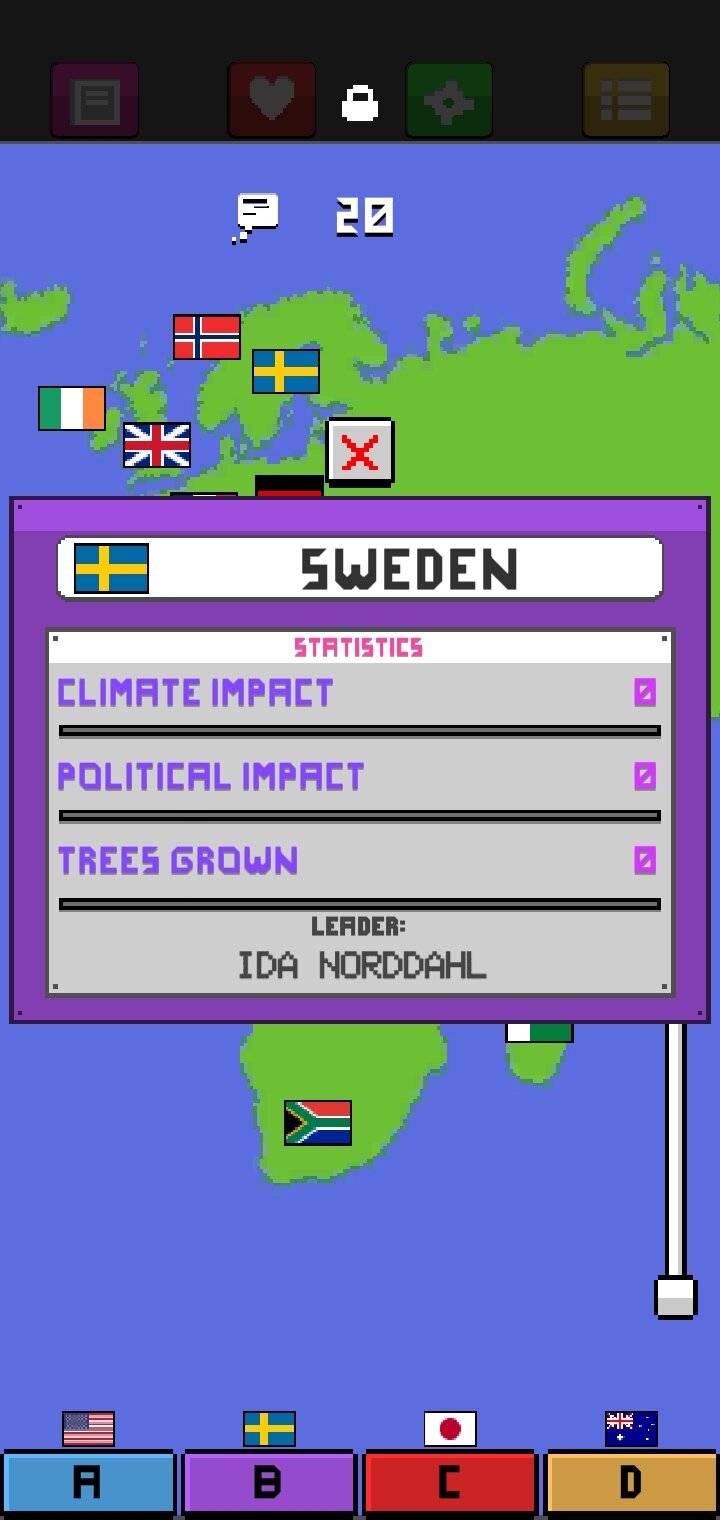
Task: Select answer button A
Action: point(88,1483)
